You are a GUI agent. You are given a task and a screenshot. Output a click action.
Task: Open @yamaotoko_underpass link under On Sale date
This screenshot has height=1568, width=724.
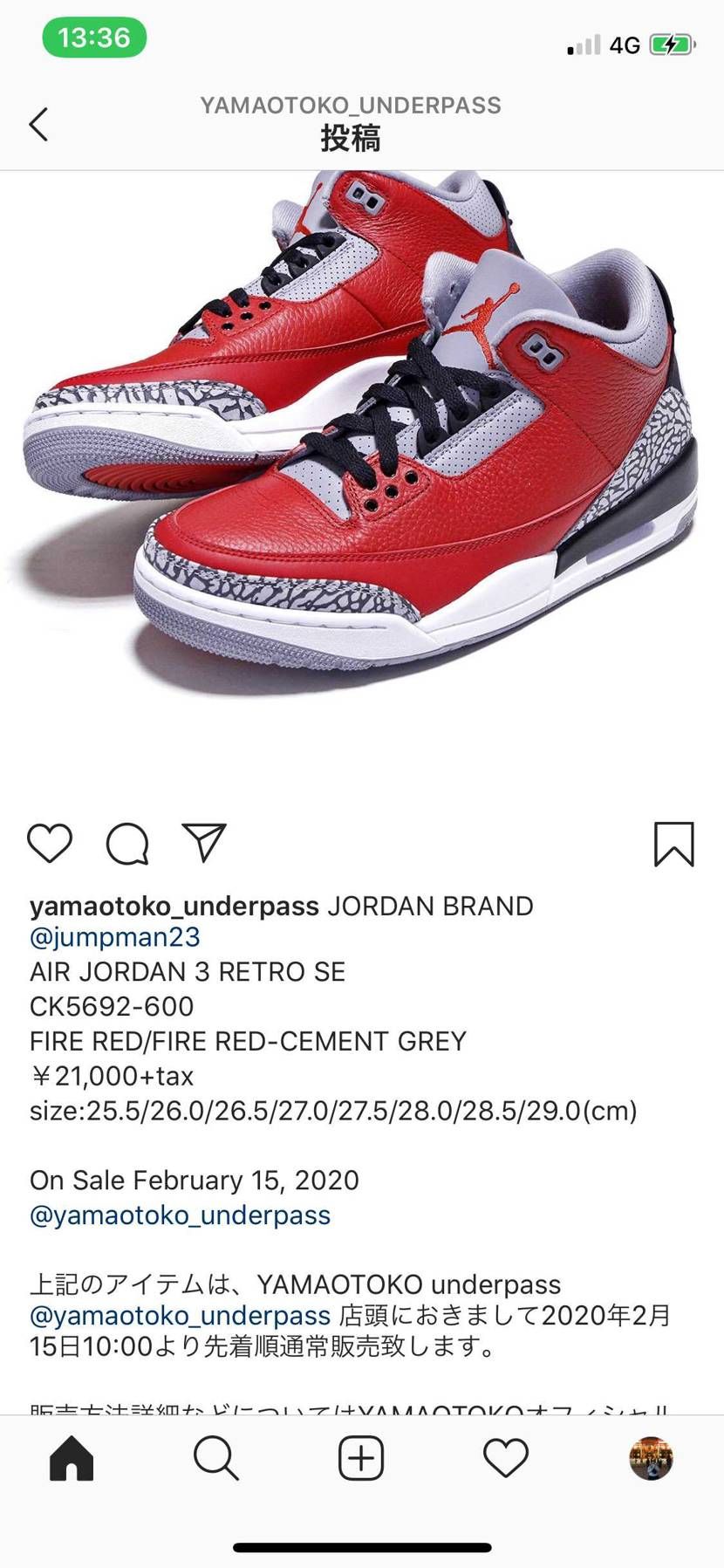point(181,1215)
